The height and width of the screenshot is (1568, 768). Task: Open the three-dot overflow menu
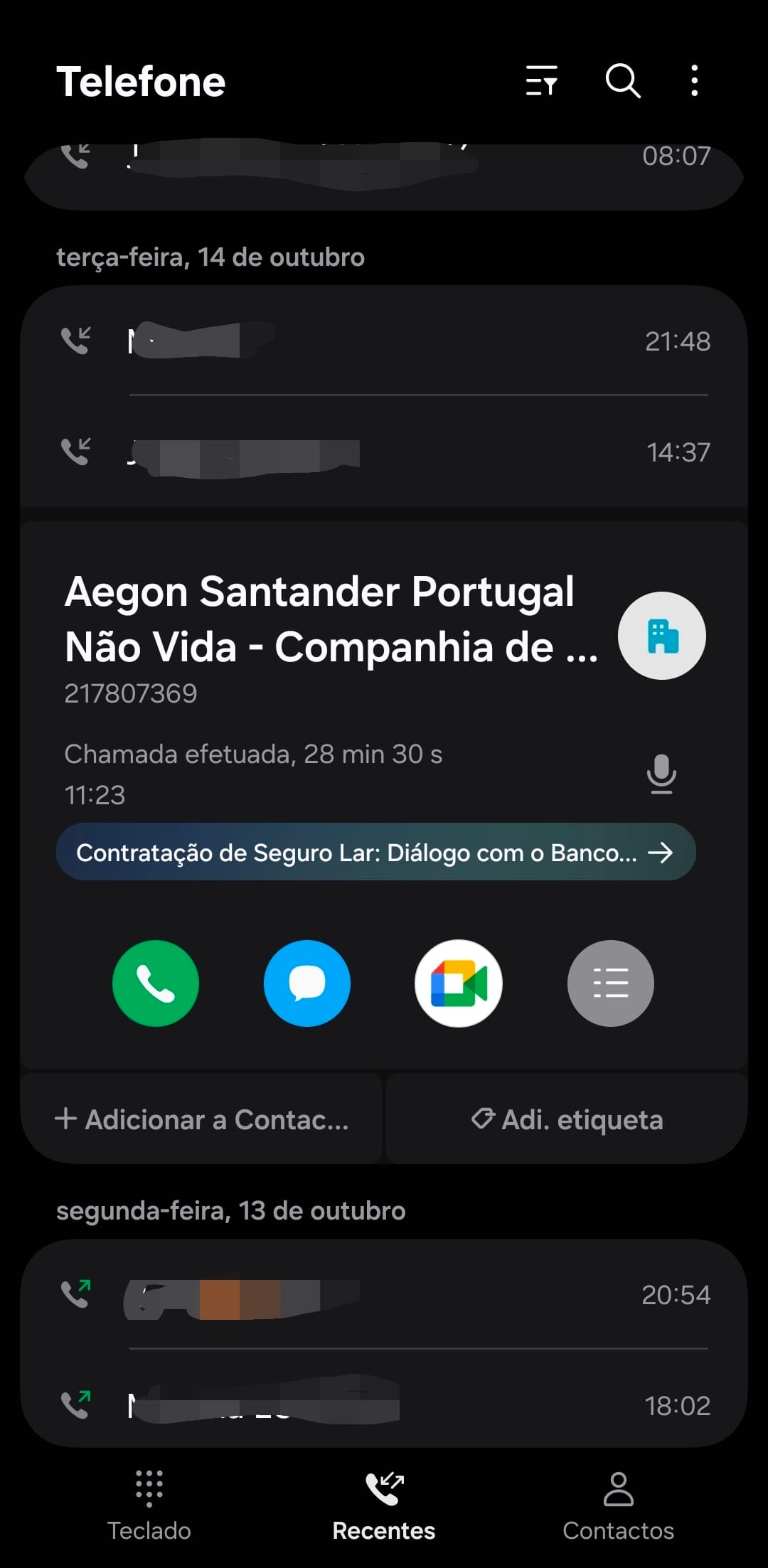pos(695,81)
